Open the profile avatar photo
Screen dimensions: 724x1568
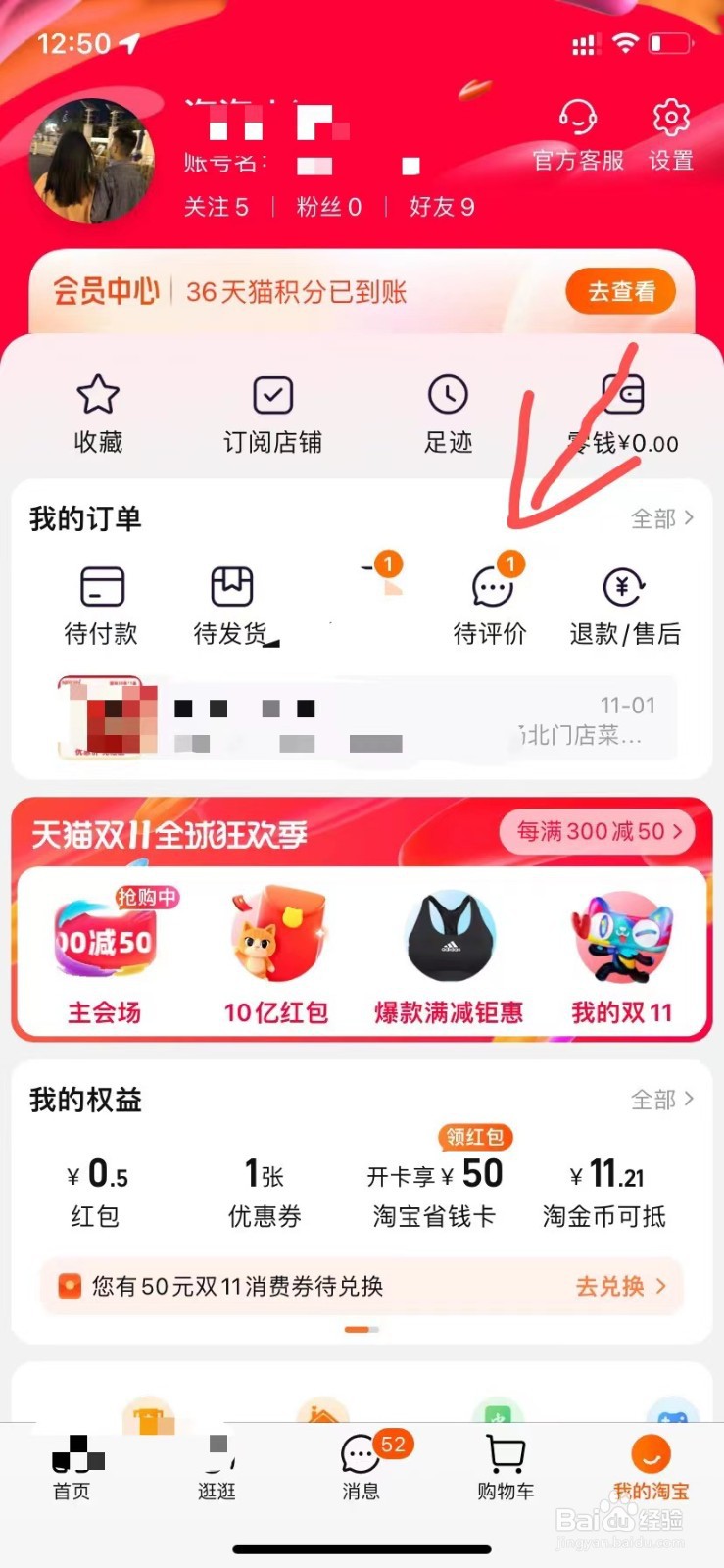(92, 162)
